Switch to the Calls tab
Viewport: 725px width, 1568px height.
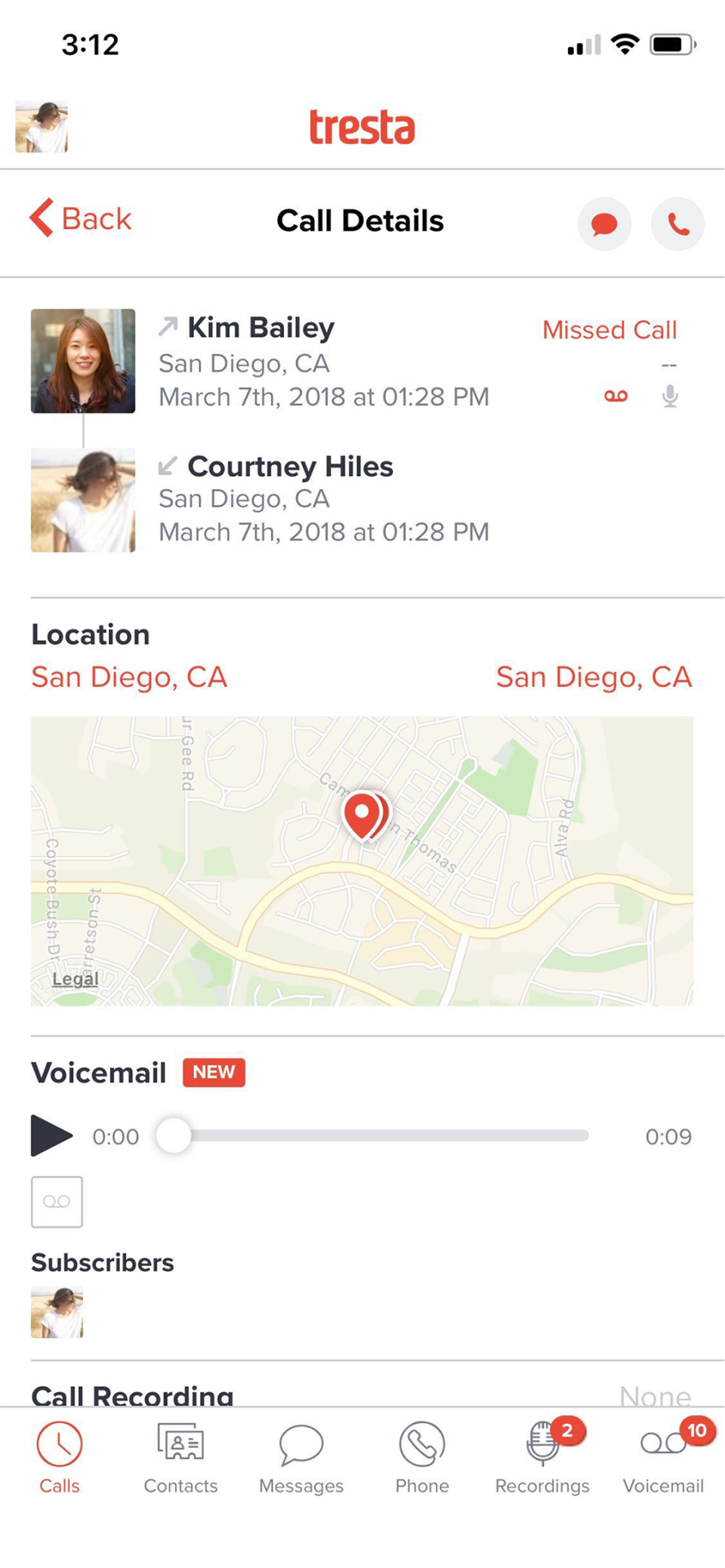[60, 1457]
